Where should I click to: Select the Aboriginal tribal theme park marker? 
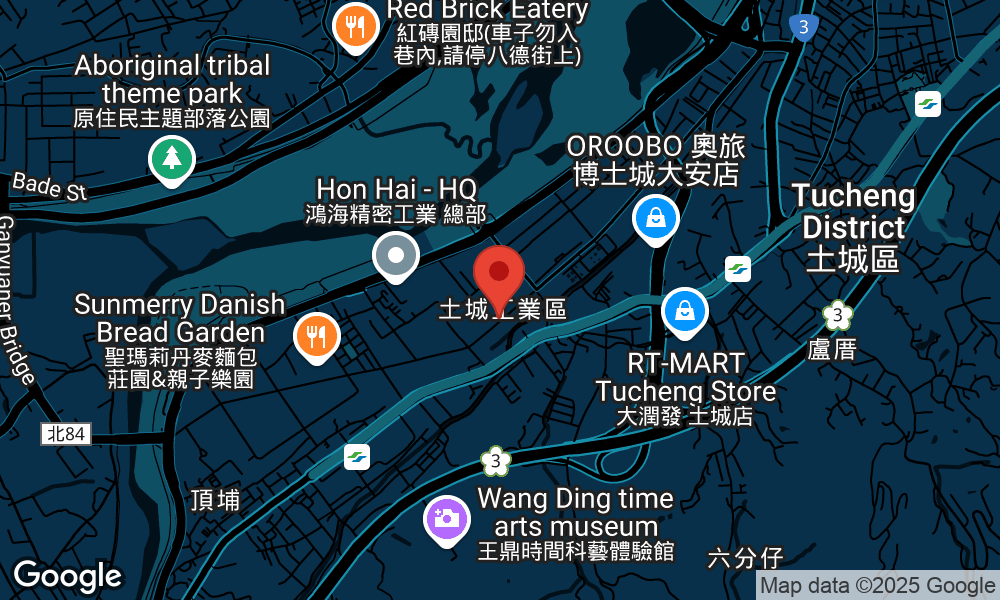tap(172, 158)
